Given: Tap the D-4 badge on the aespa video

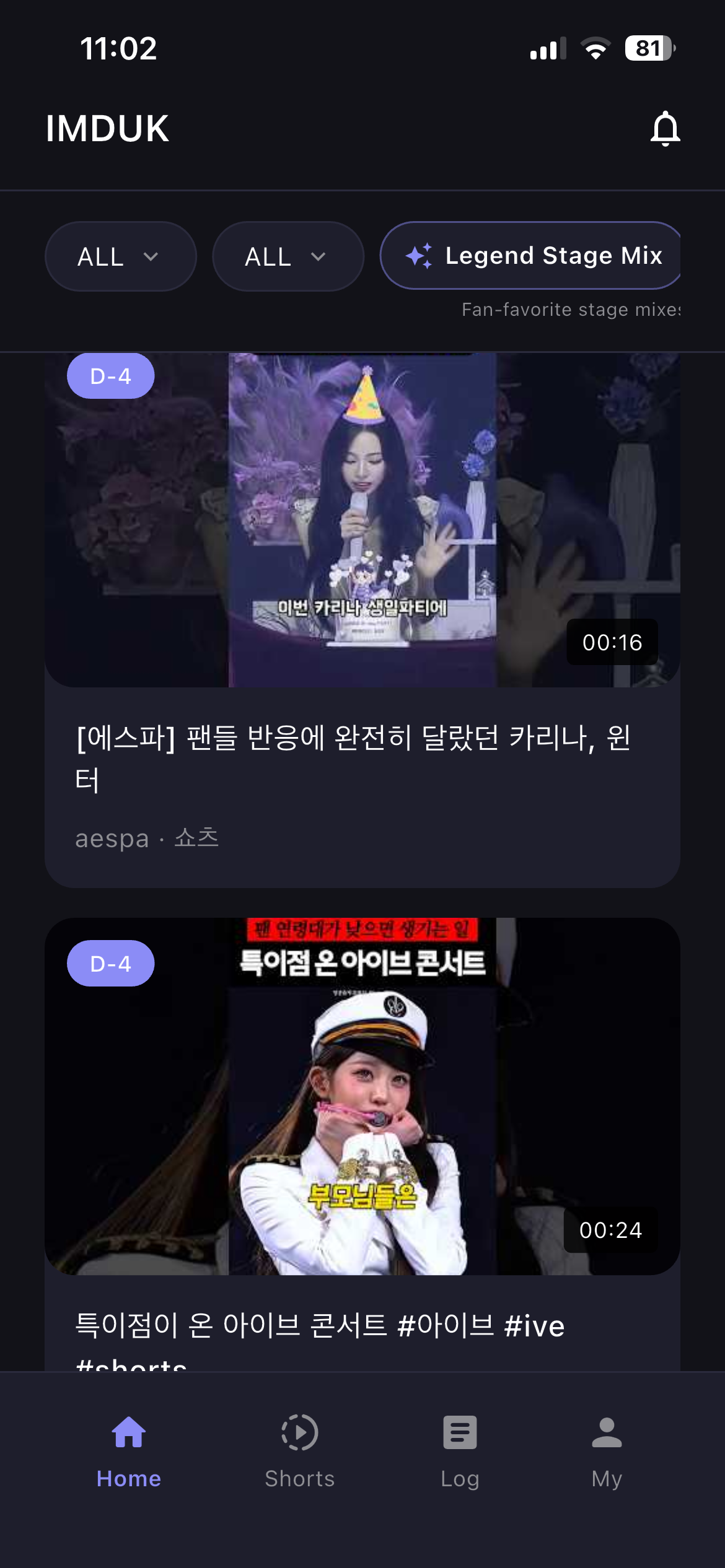Looking at the screenshot, I should pos(110,375).
